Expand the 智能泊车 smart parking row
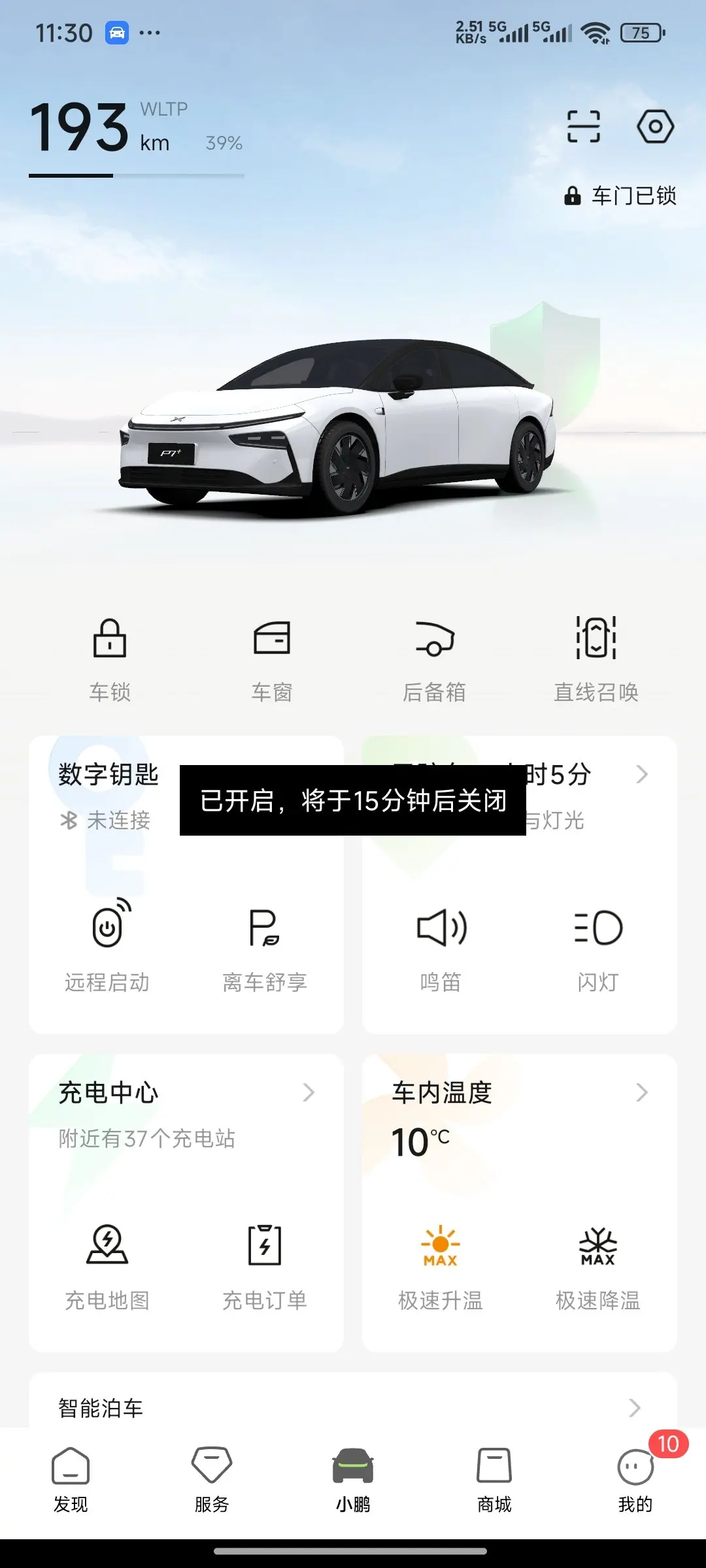 (353, 1407)
